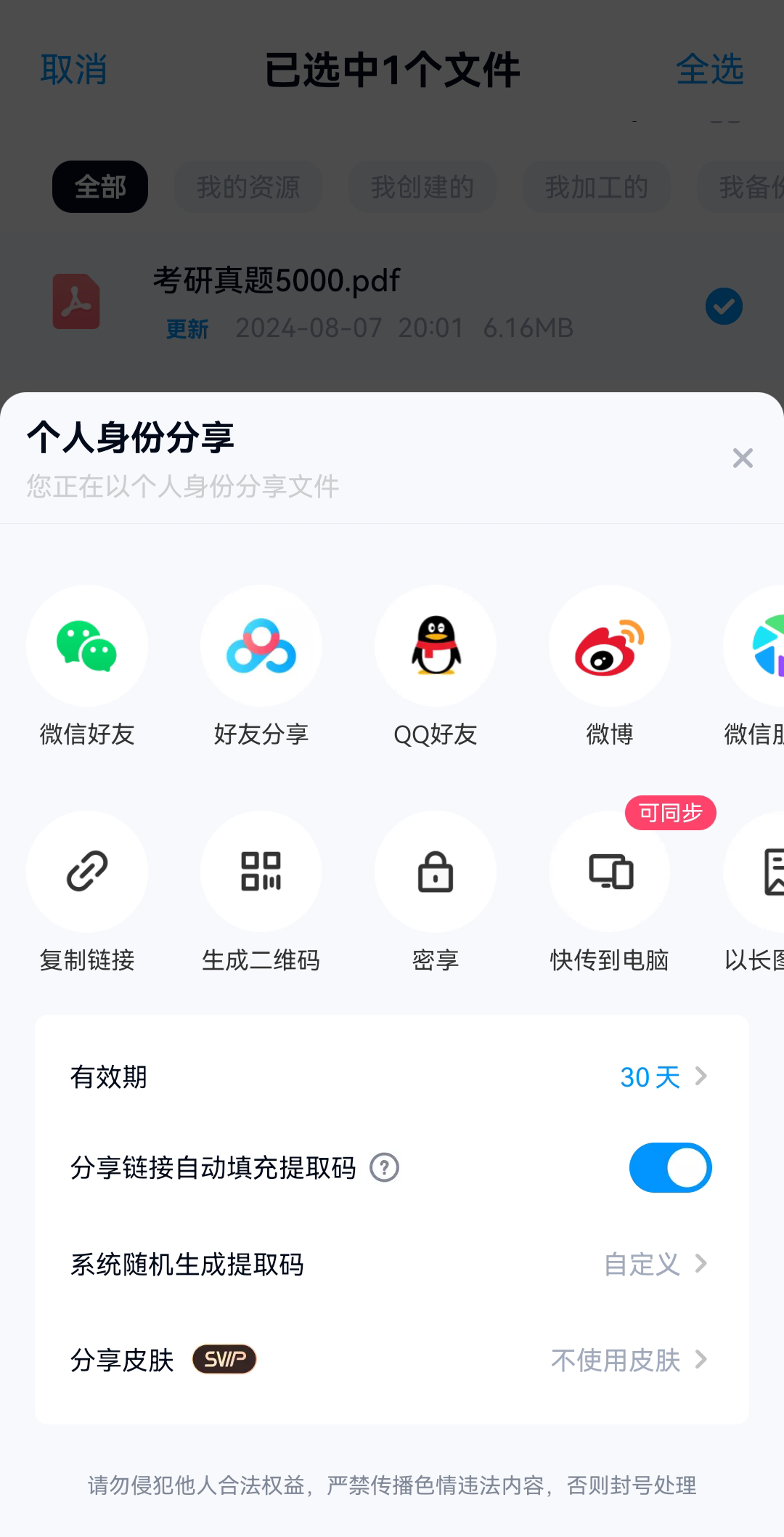
Task: Dismiss the 个人身份分享 share sheet
Action: [x=742, y=458]
